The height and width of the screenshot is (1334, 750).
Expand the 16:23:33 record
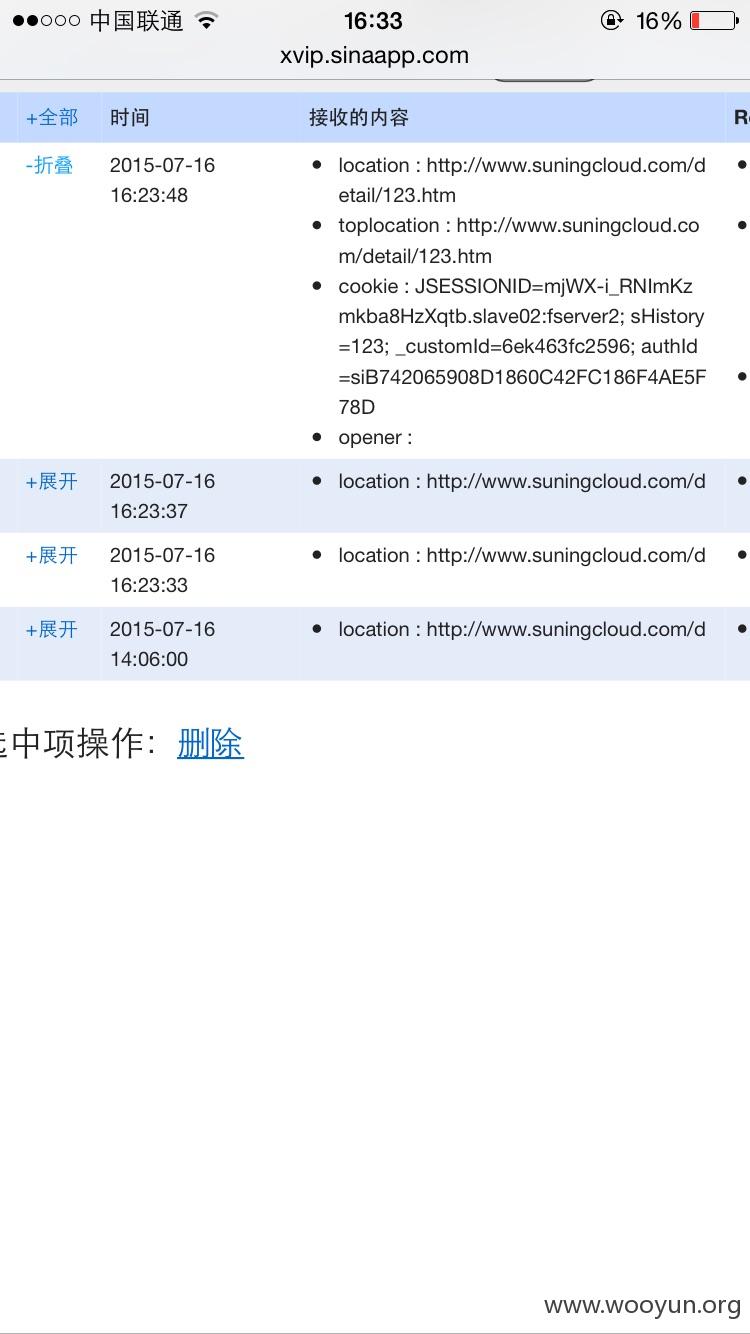[51, 555]
